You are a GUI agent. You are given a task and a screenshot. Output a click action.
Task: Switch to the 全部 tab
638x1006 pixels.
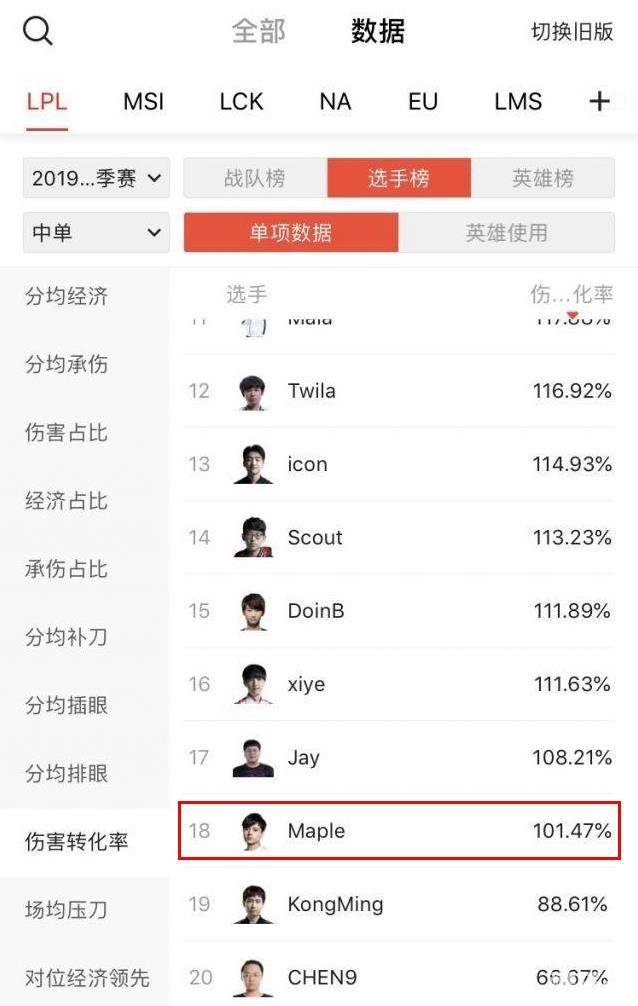pyautogui.click(x=258, y=31)
